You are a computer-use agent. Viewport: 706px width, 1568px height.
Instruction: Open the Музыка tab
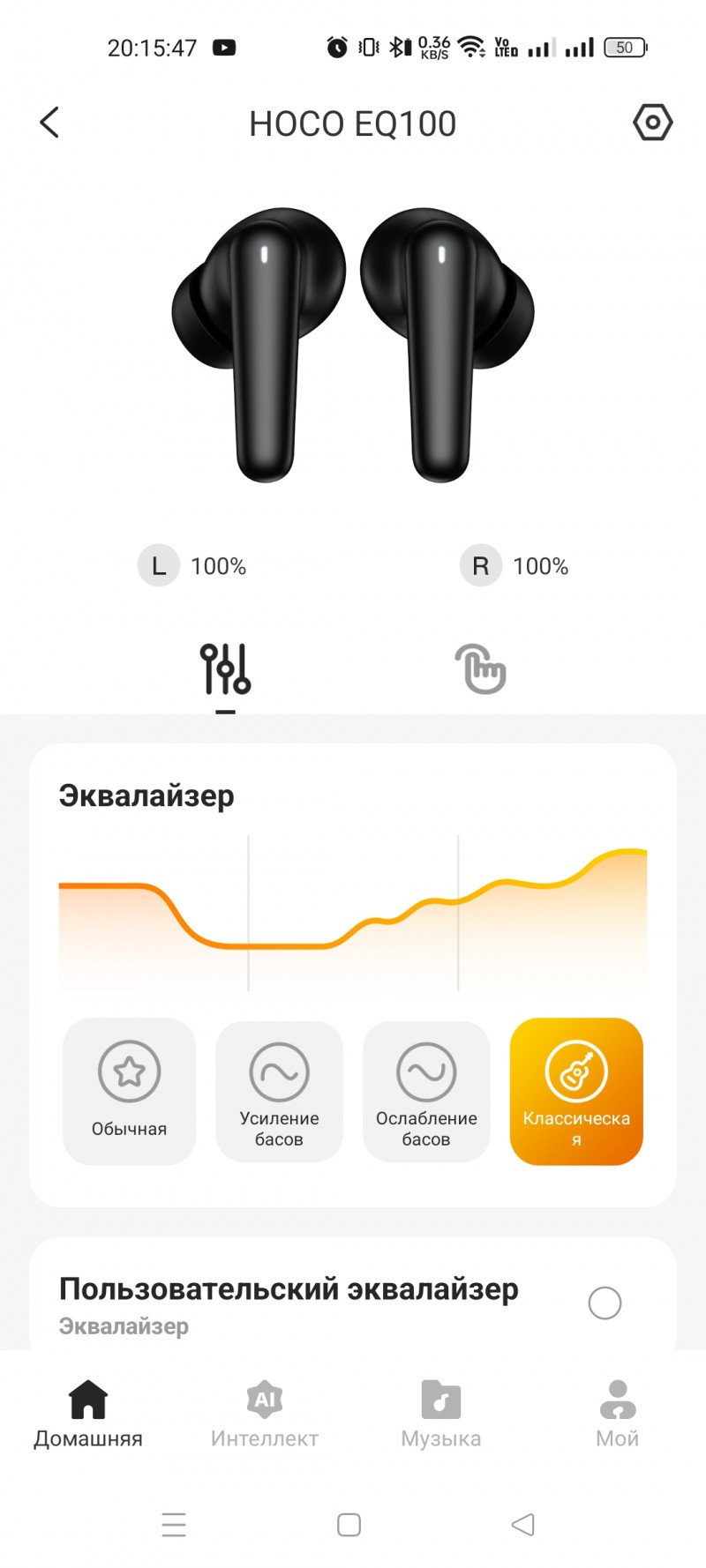click(441, 1414)
